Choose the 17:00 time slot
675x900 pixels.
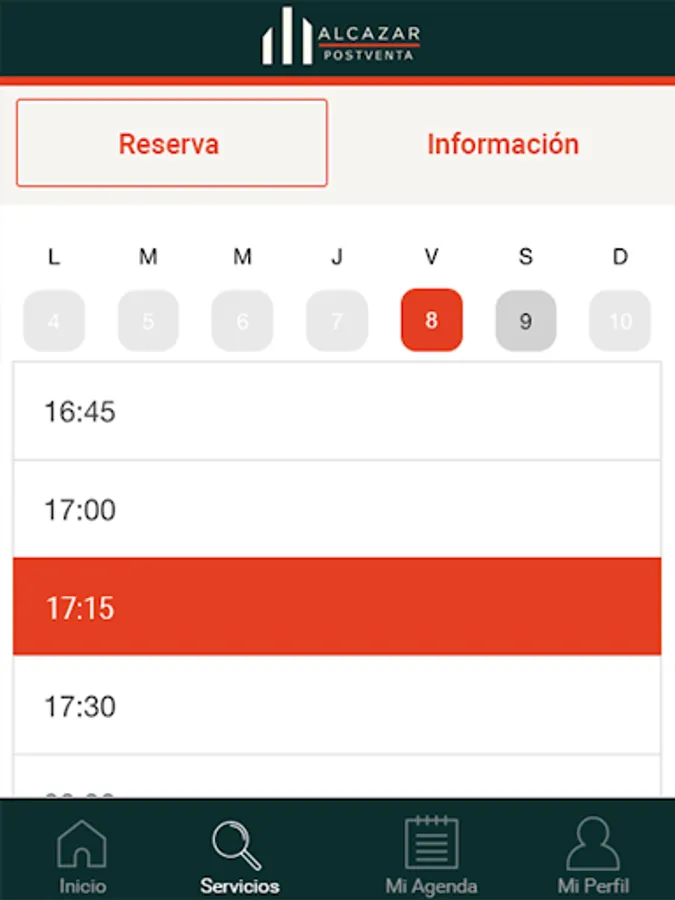point(337,509)
